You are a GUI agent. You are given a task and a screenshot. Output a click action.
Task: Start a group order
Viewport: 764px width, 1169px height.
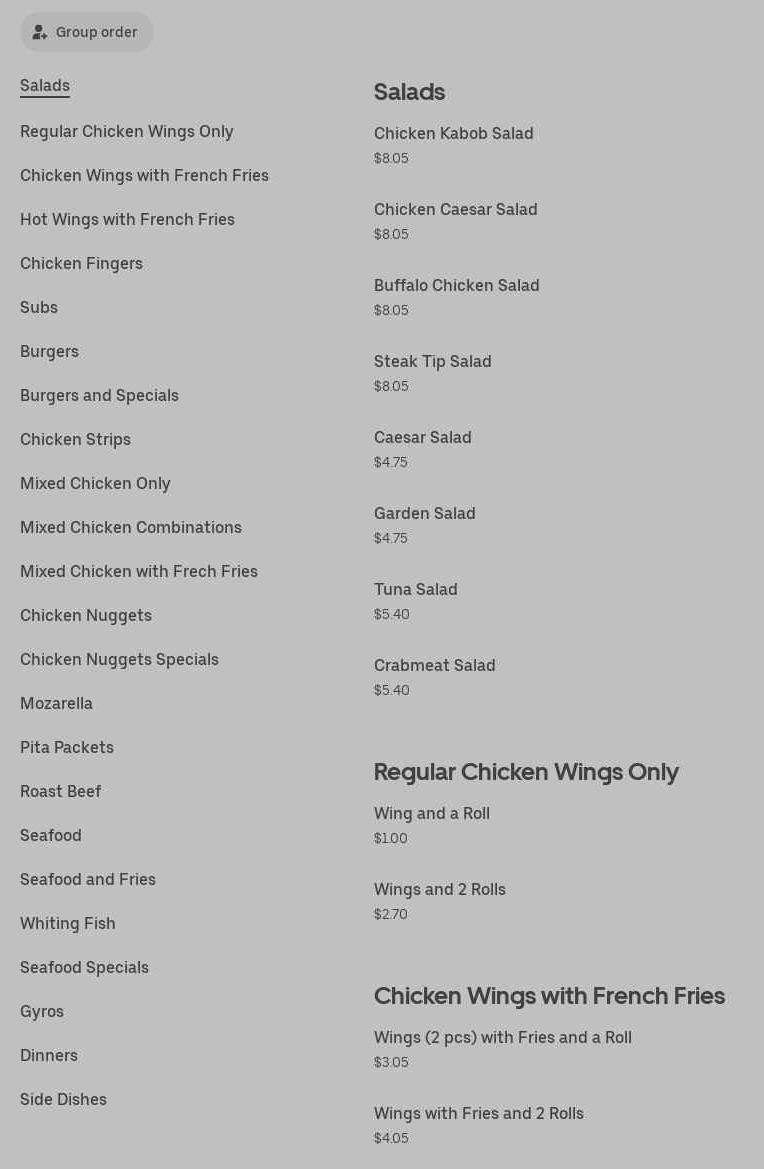(86, 32)
